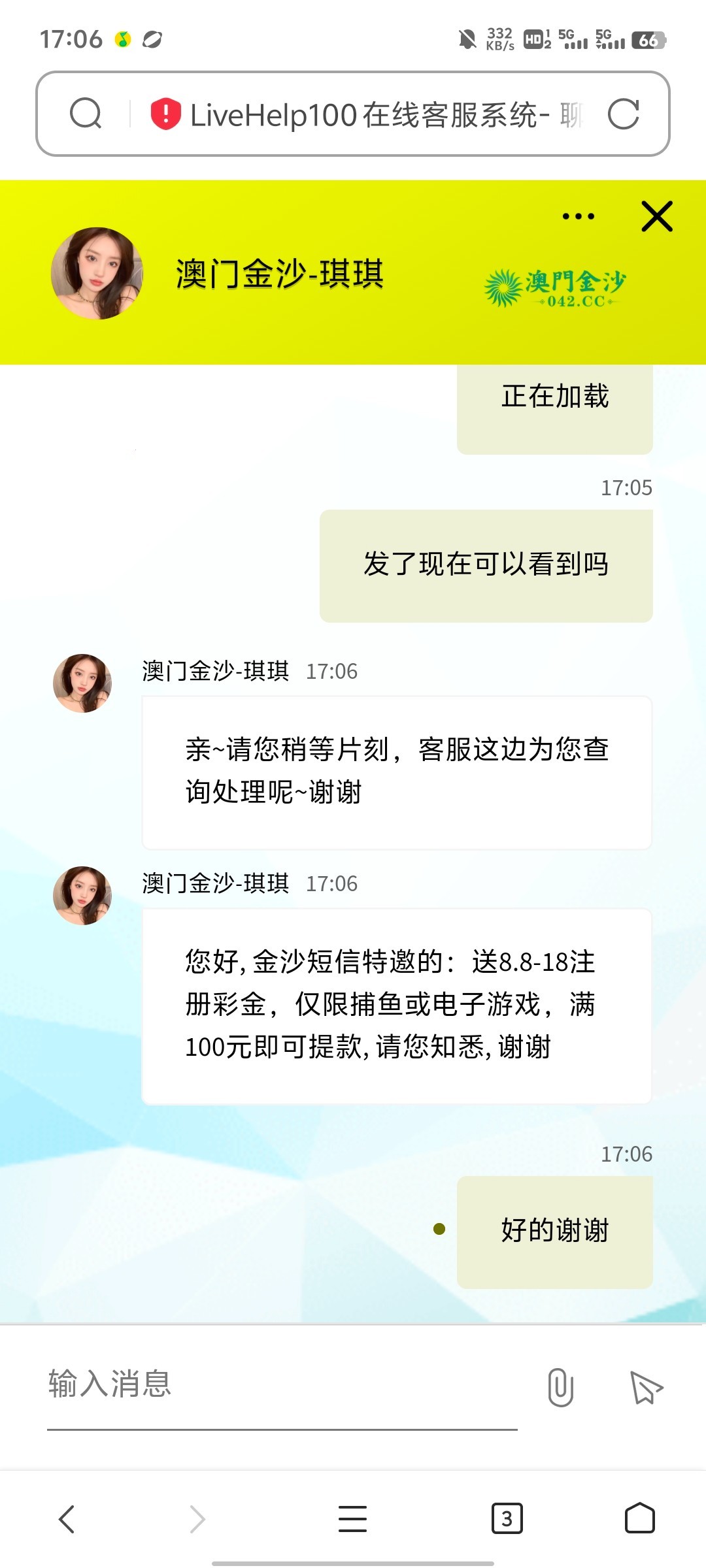The width and height of the screenshot is (706, 1568).
Task: Tap the address bar search icon
Action: pos(86,114)
